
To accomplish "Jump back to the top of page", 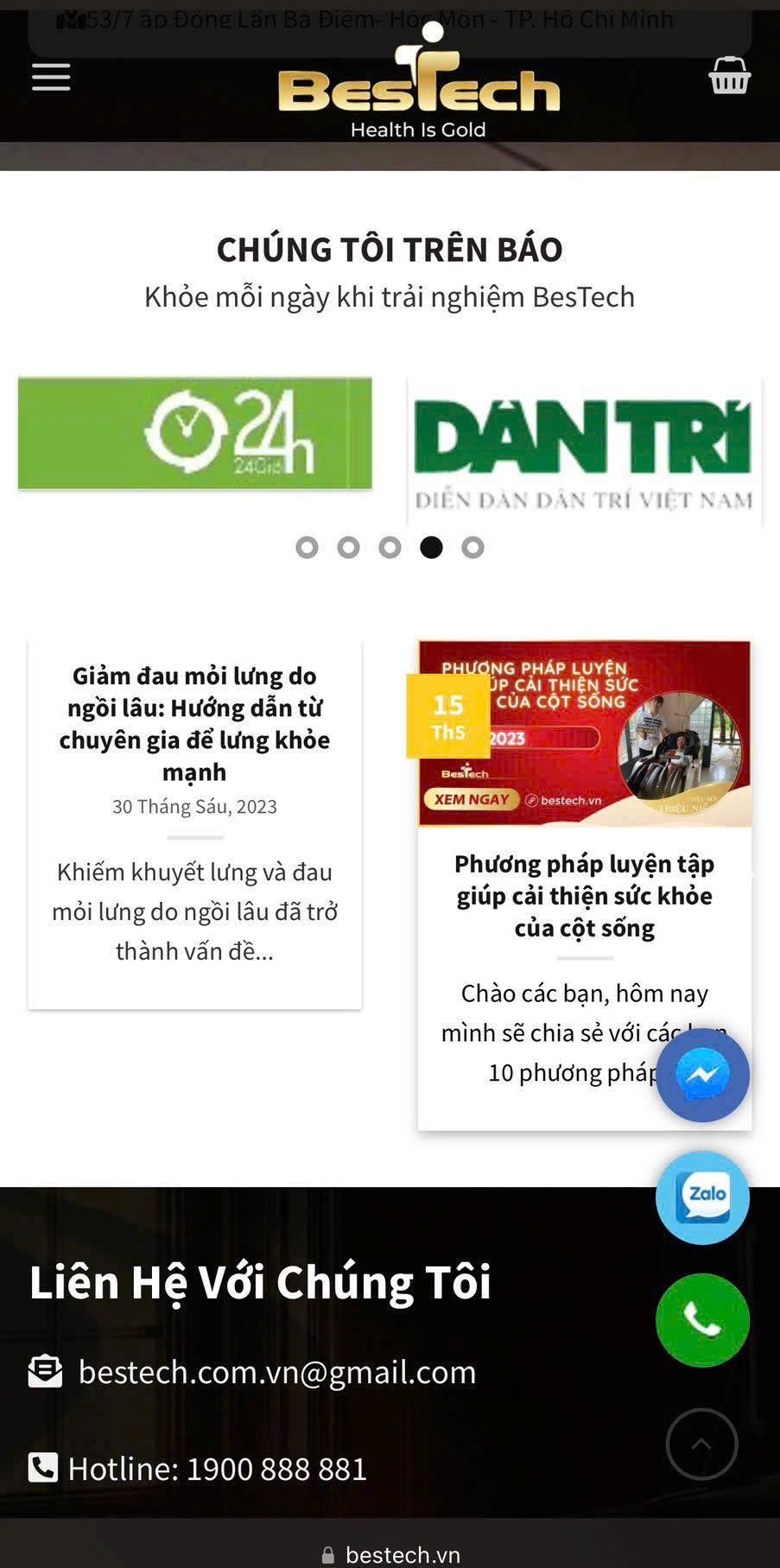I will [x=701, y=1444].
